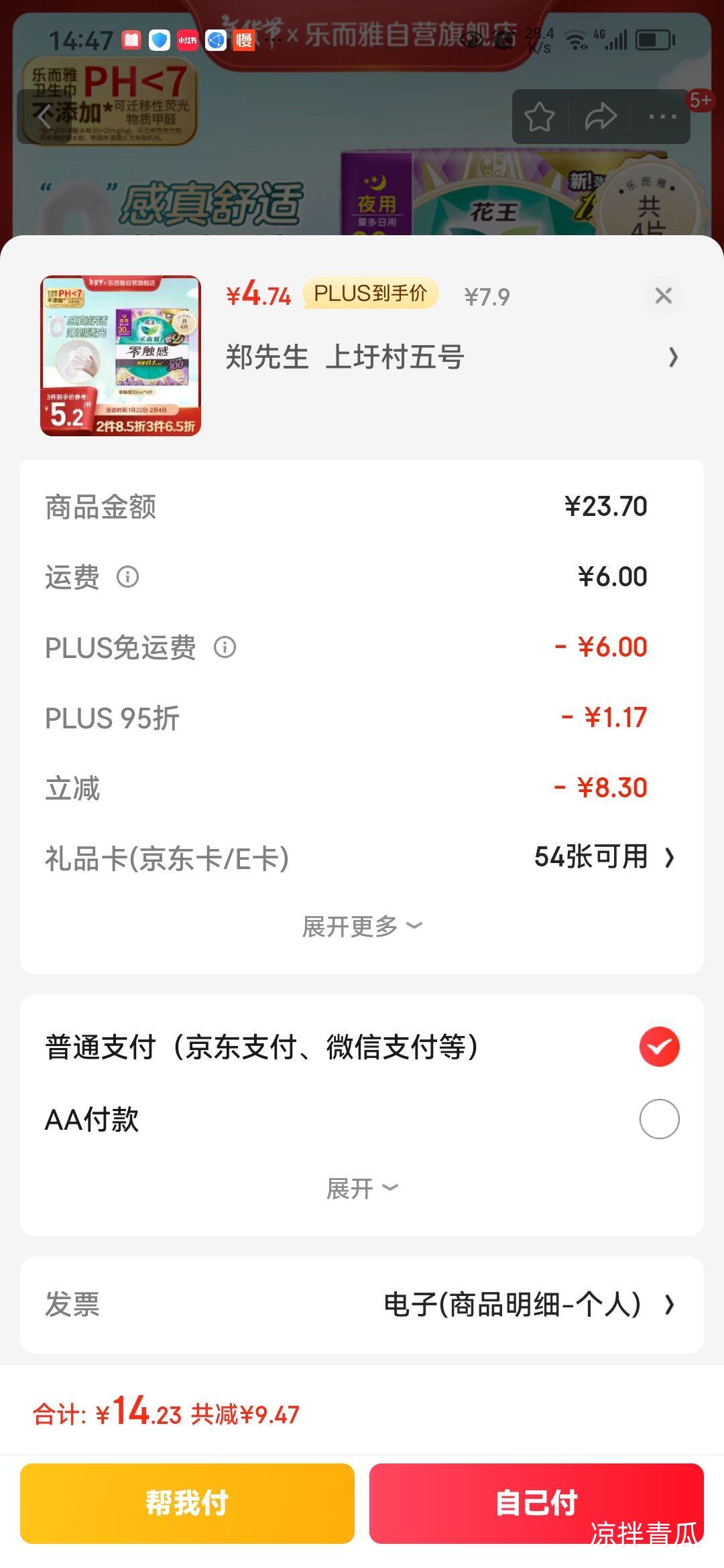Select 普通支付 payment option
The height and width of the screenshot is (1568, 724).
point(659,1047)
